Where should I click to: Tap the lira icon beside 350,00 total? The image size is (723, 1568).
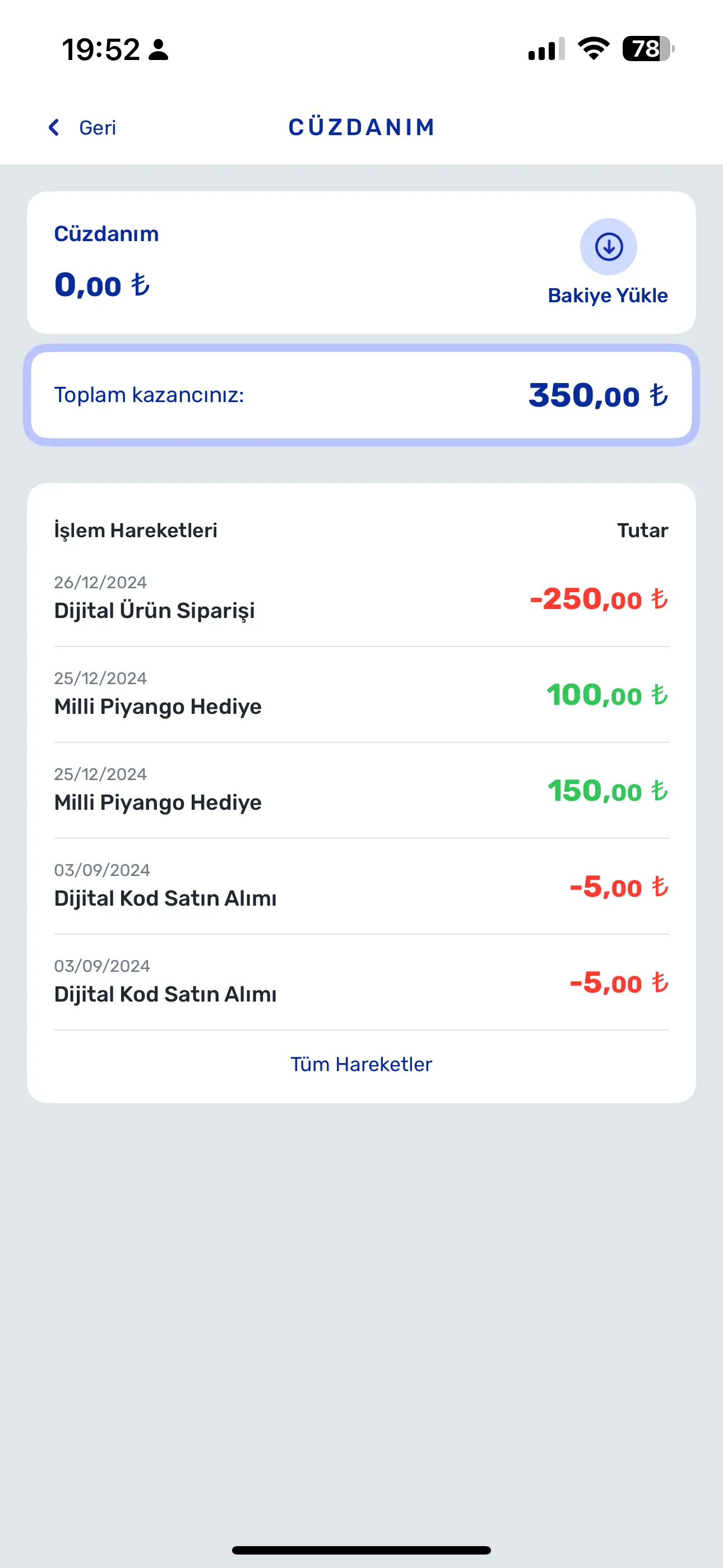coord(658,395)
